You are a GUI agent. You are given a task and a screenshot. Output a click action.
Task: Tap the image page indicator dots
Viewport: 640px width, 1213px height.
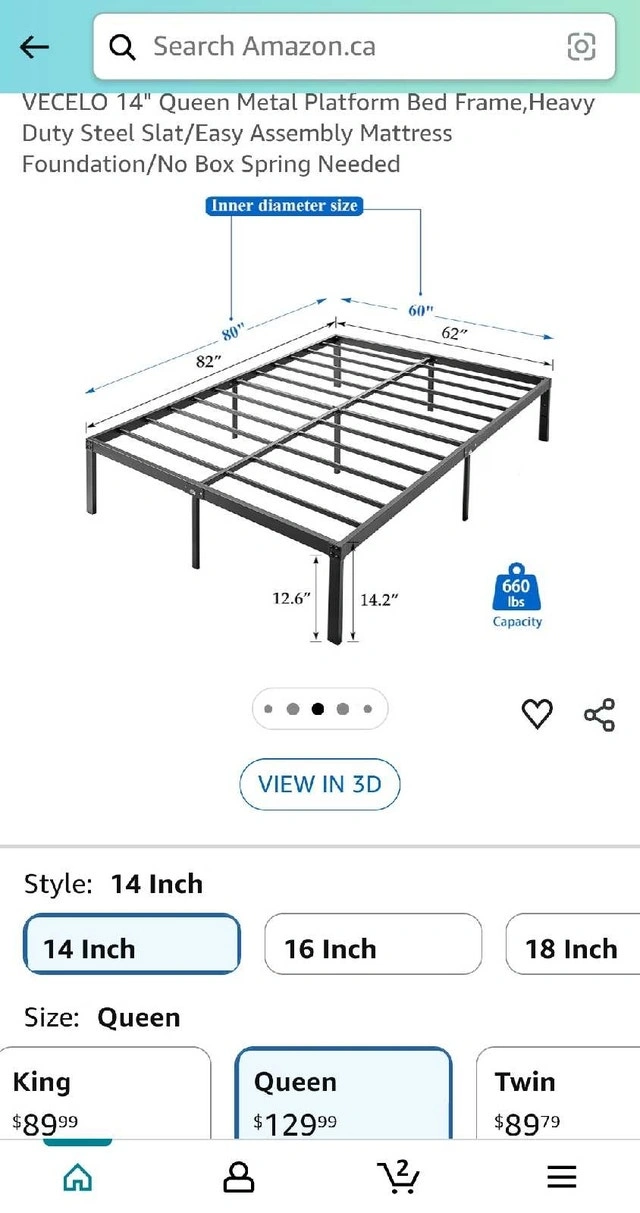[320, 709]
